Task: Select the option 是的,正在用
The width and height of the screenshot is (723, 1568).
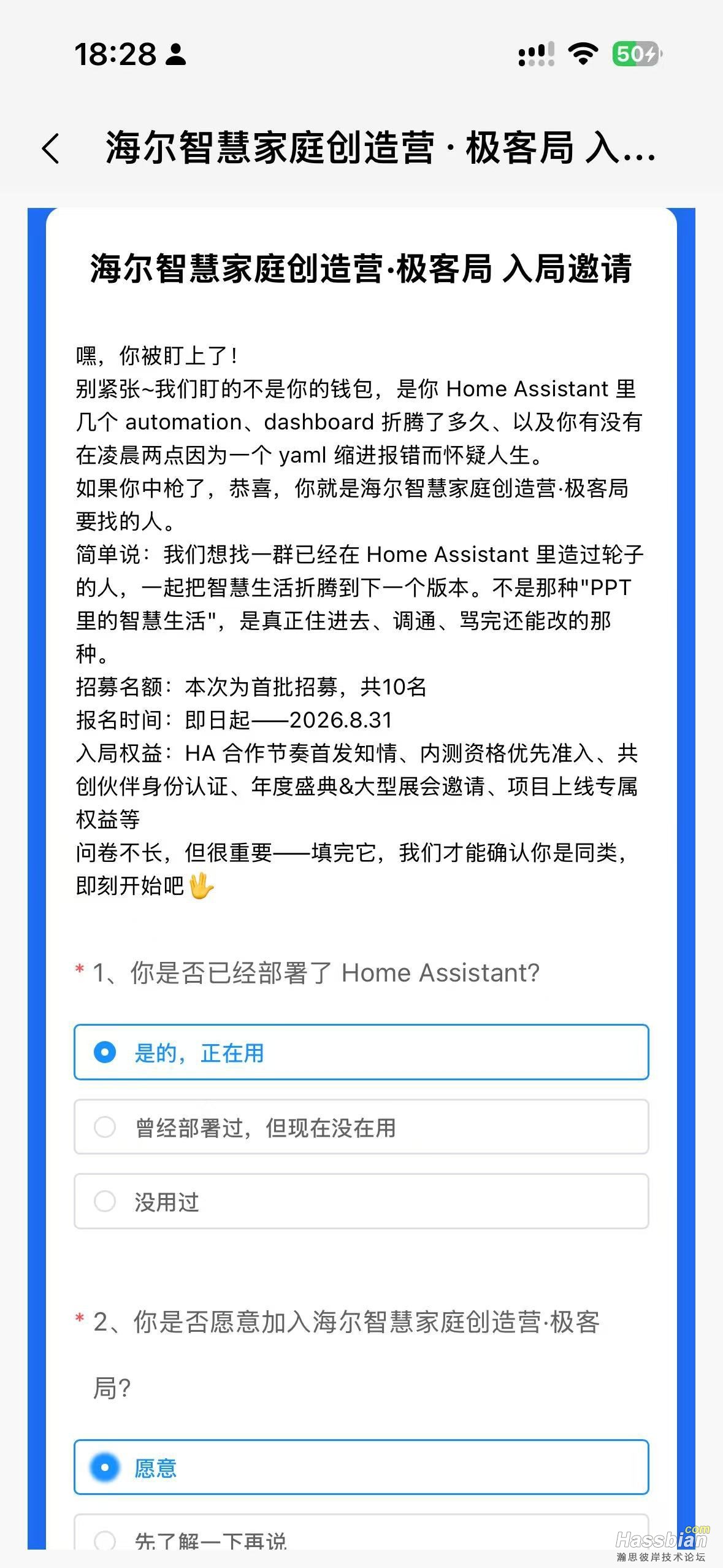Action: tap(361, 1052)
